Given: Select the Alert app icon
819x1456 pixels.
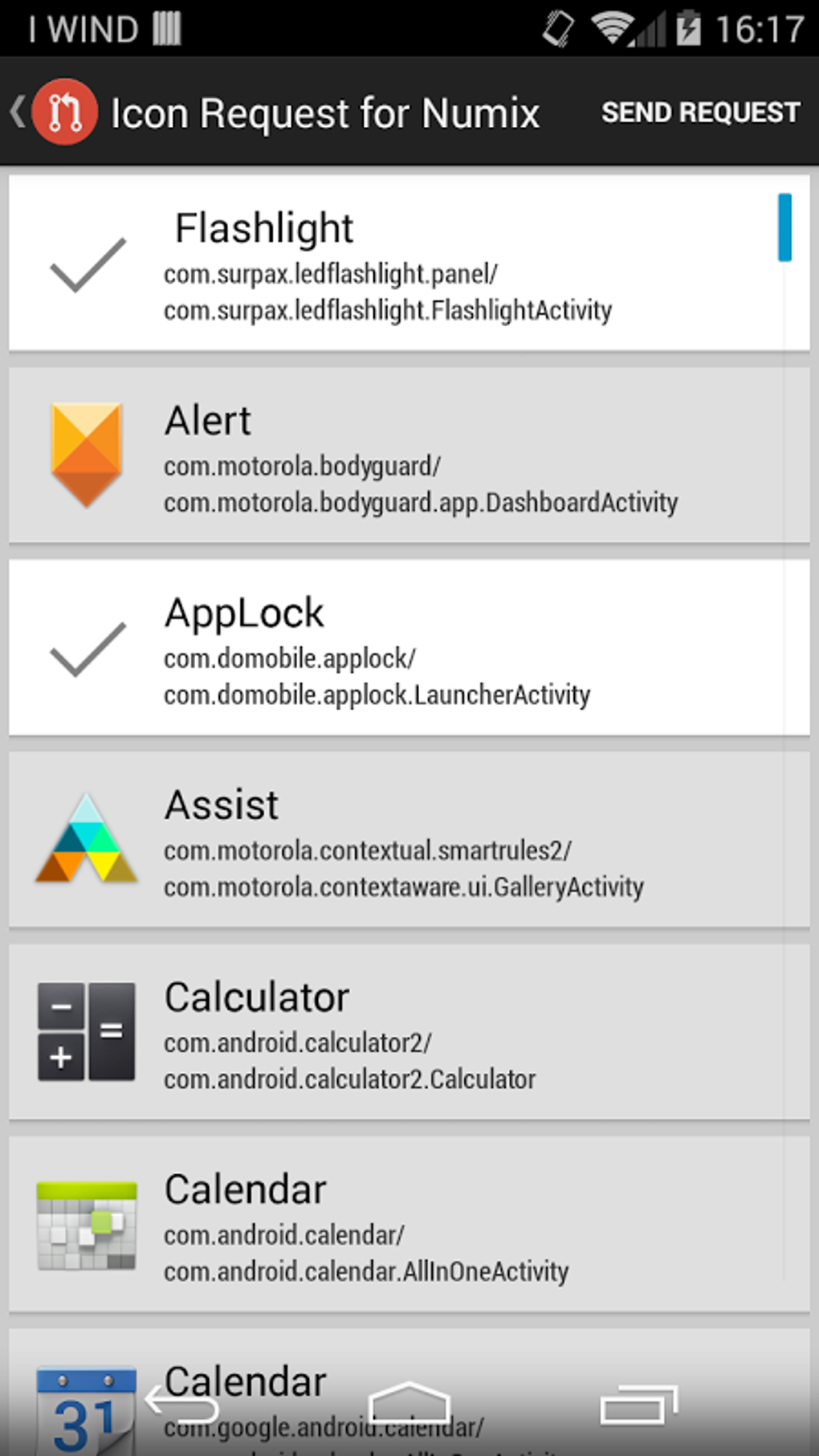Looking at the screenshot, I should tap(85, 453).
